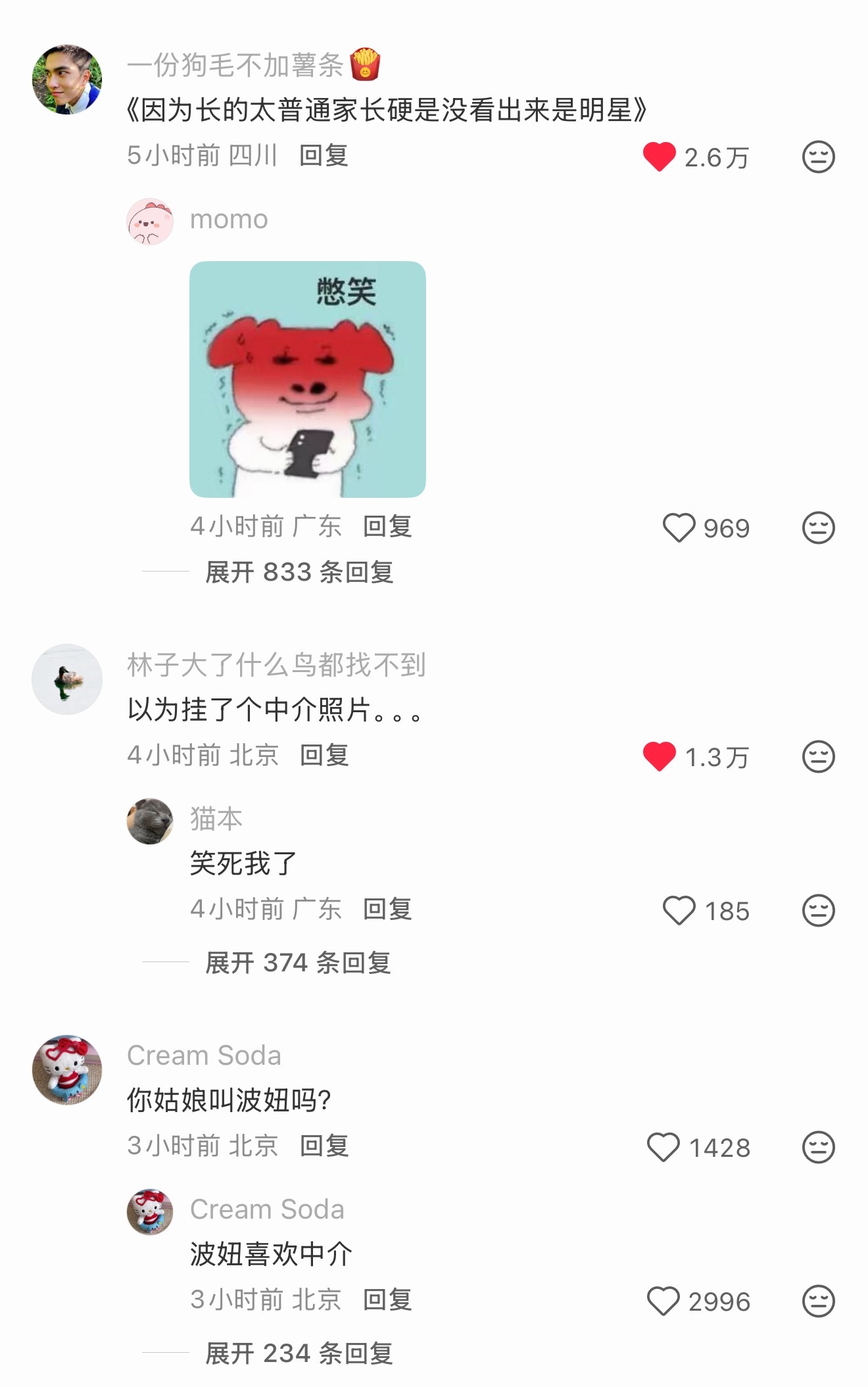Like momo's reply with 969 likes

[679, 528]
